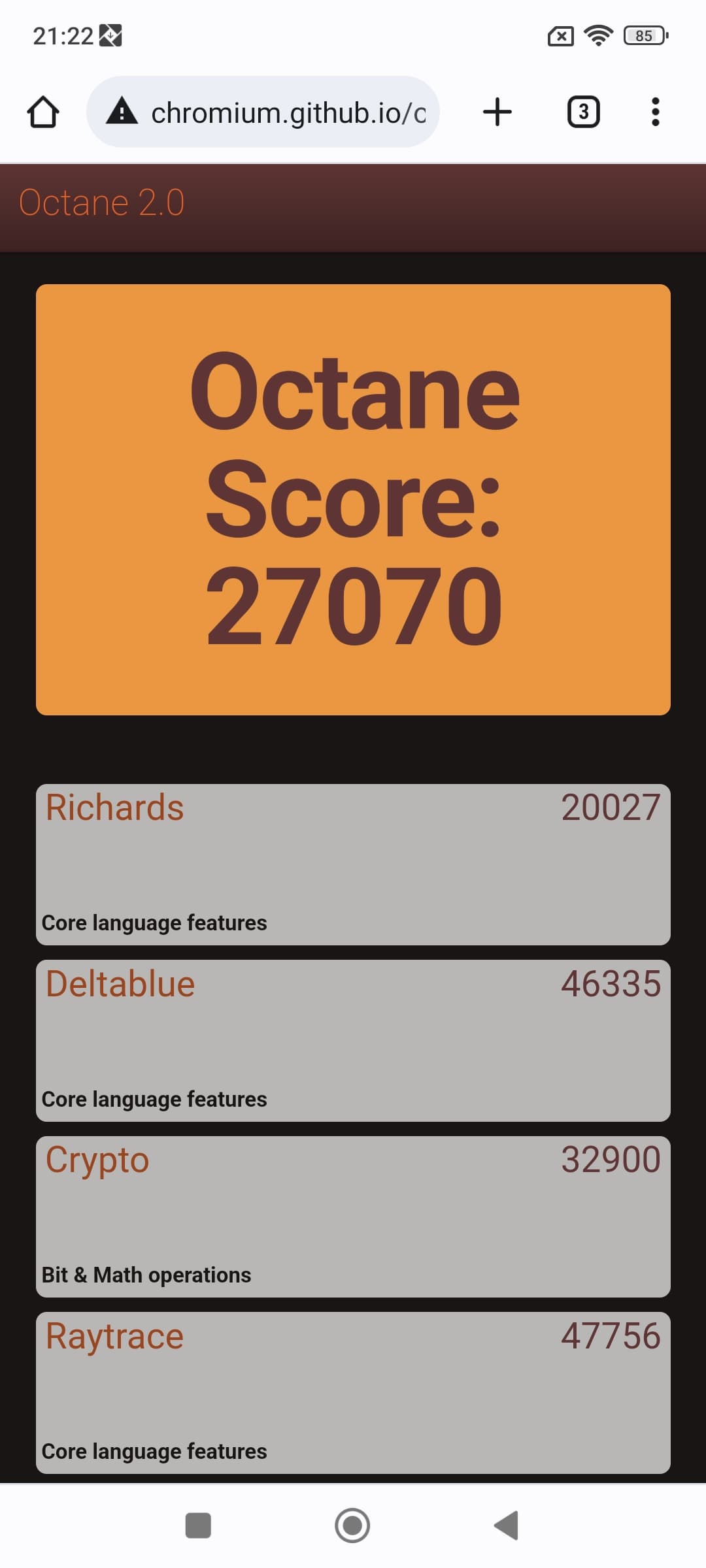Open the browser overflow menu
This screenshot has width=706, height=1568.
pyautogui.click(x=655, y=112)
